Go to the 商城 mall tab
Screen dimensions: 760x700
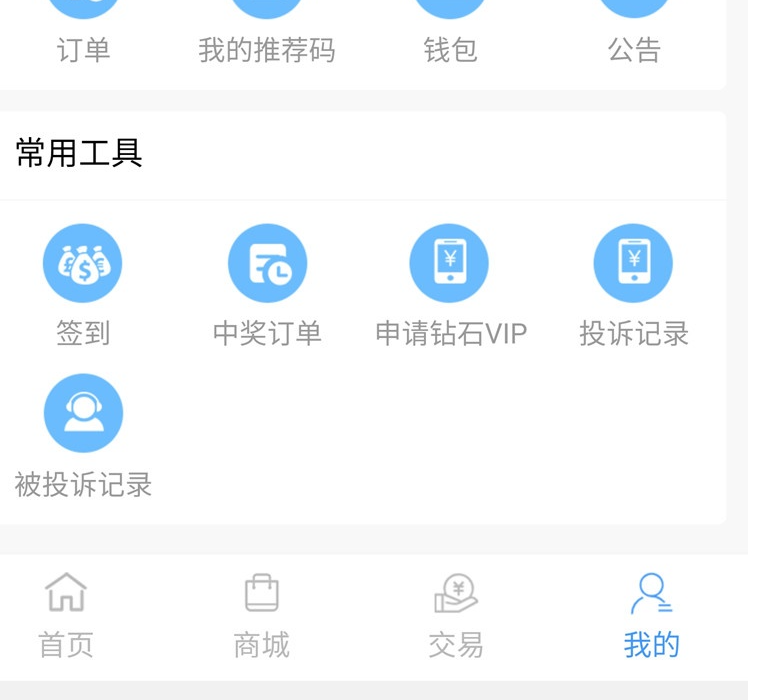click(x=261, y=615)
